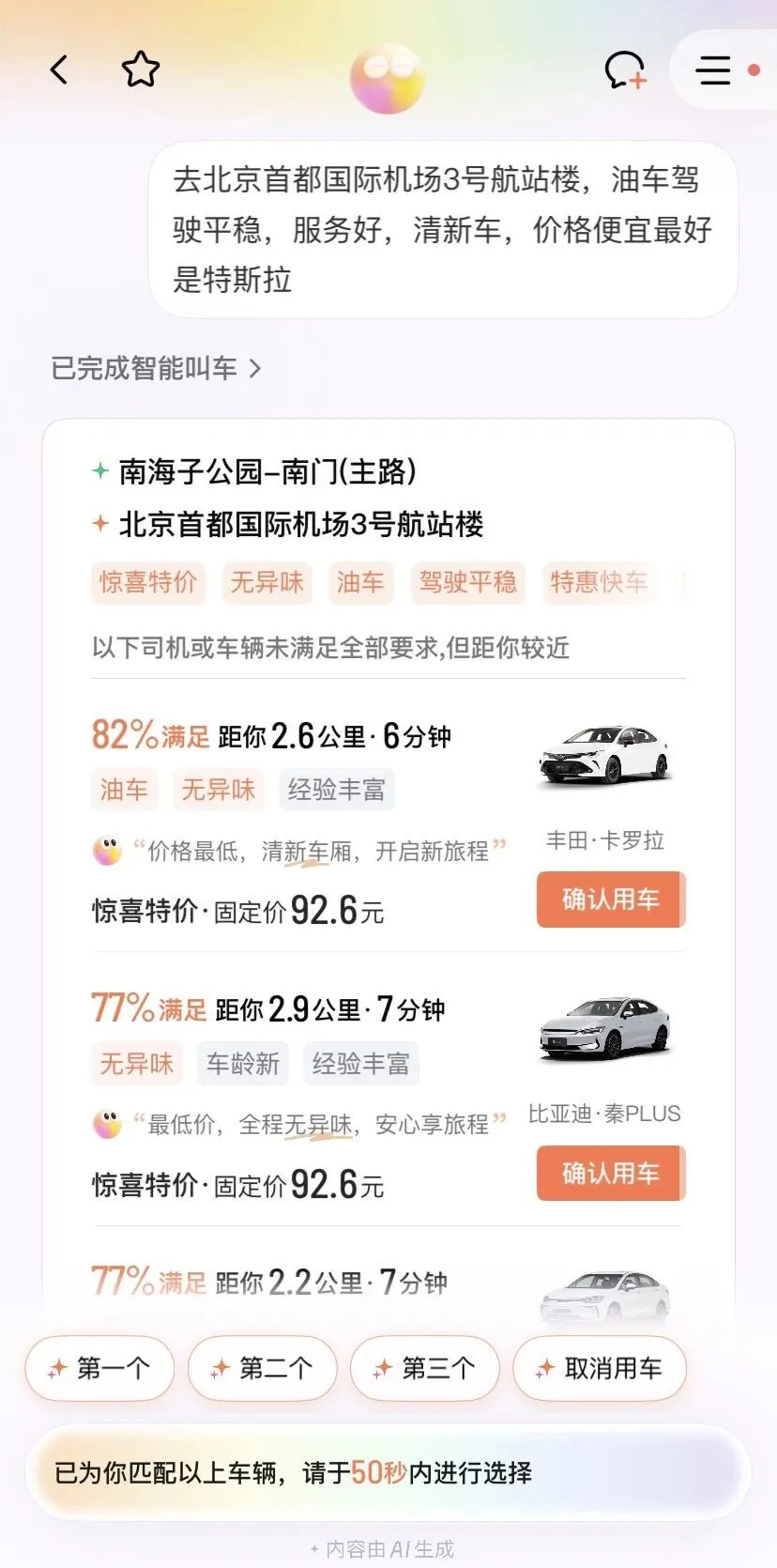Open the assistant avatar at the top
The height and width of the screenshot is (1568, 777).
(388, 79)
